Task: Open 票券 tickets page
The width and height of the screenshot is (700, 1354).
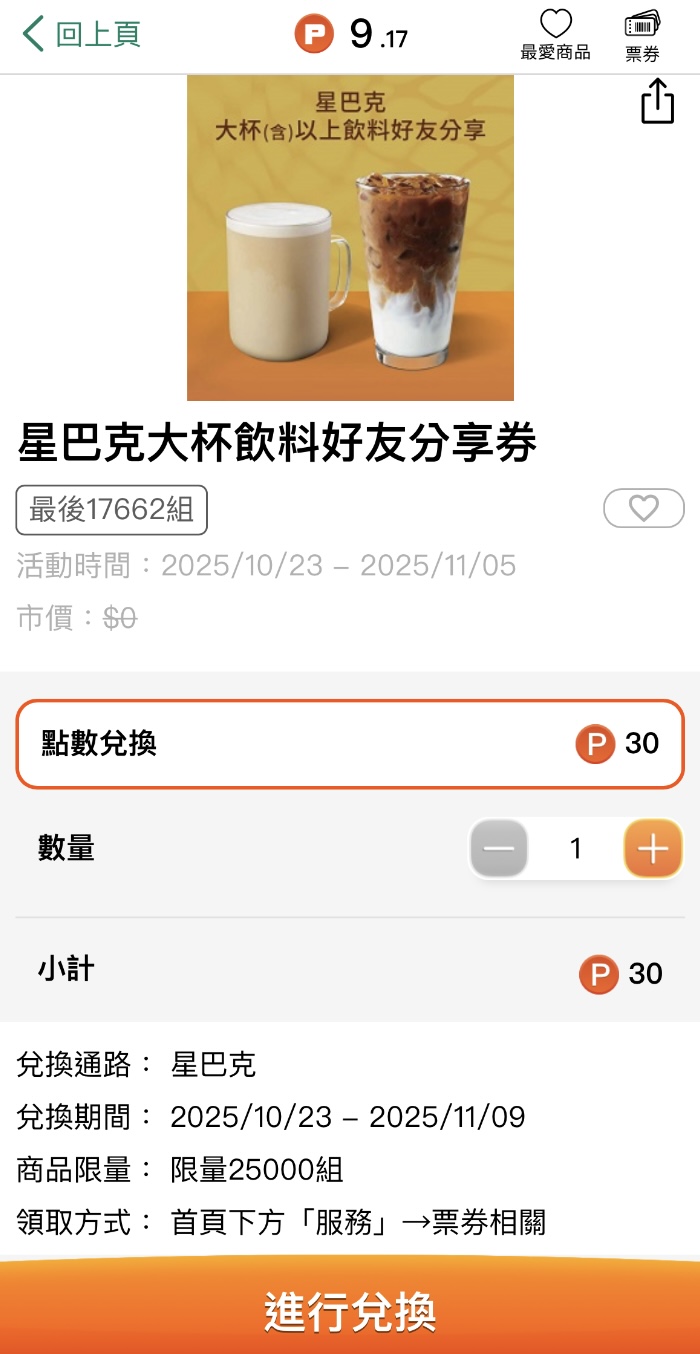Action: coord(642,35)
